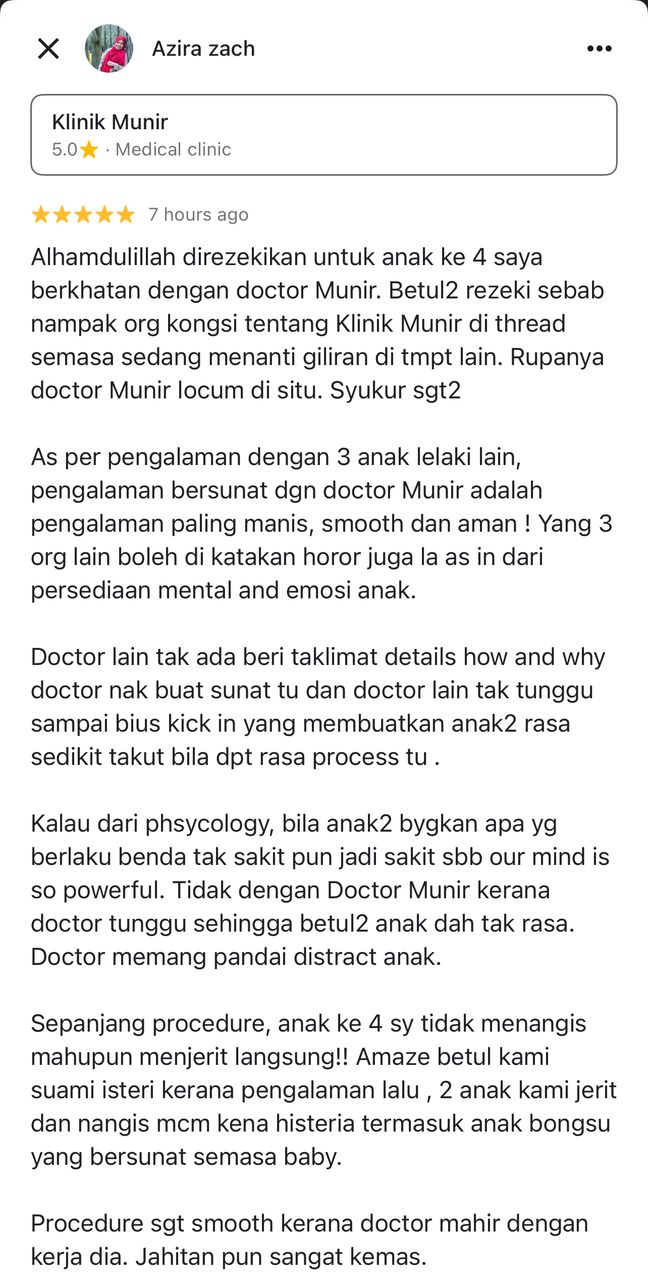
Task: Open the three-dot overflow menu
Action: 599,48
